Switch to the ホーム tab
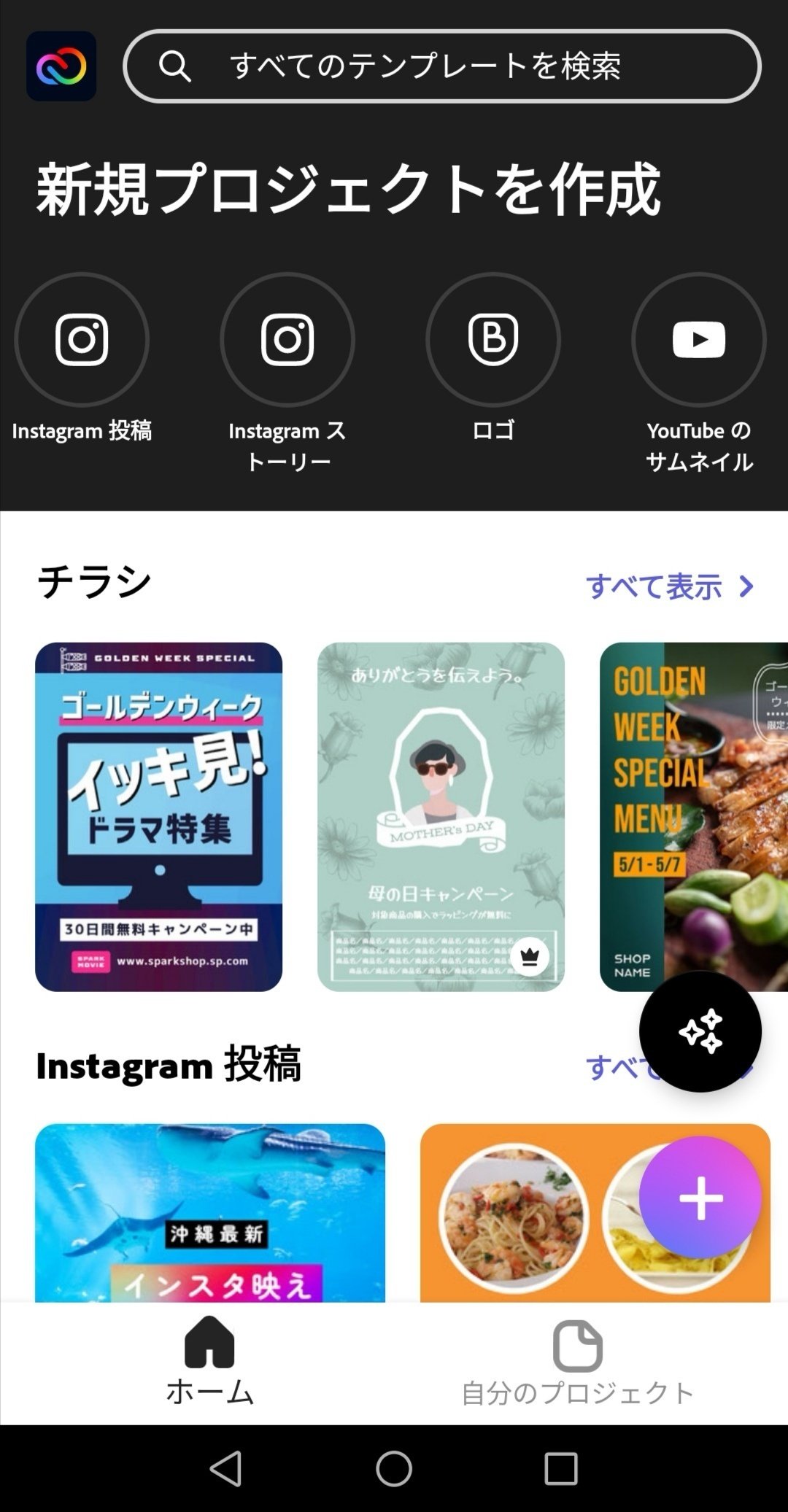 209,1362
